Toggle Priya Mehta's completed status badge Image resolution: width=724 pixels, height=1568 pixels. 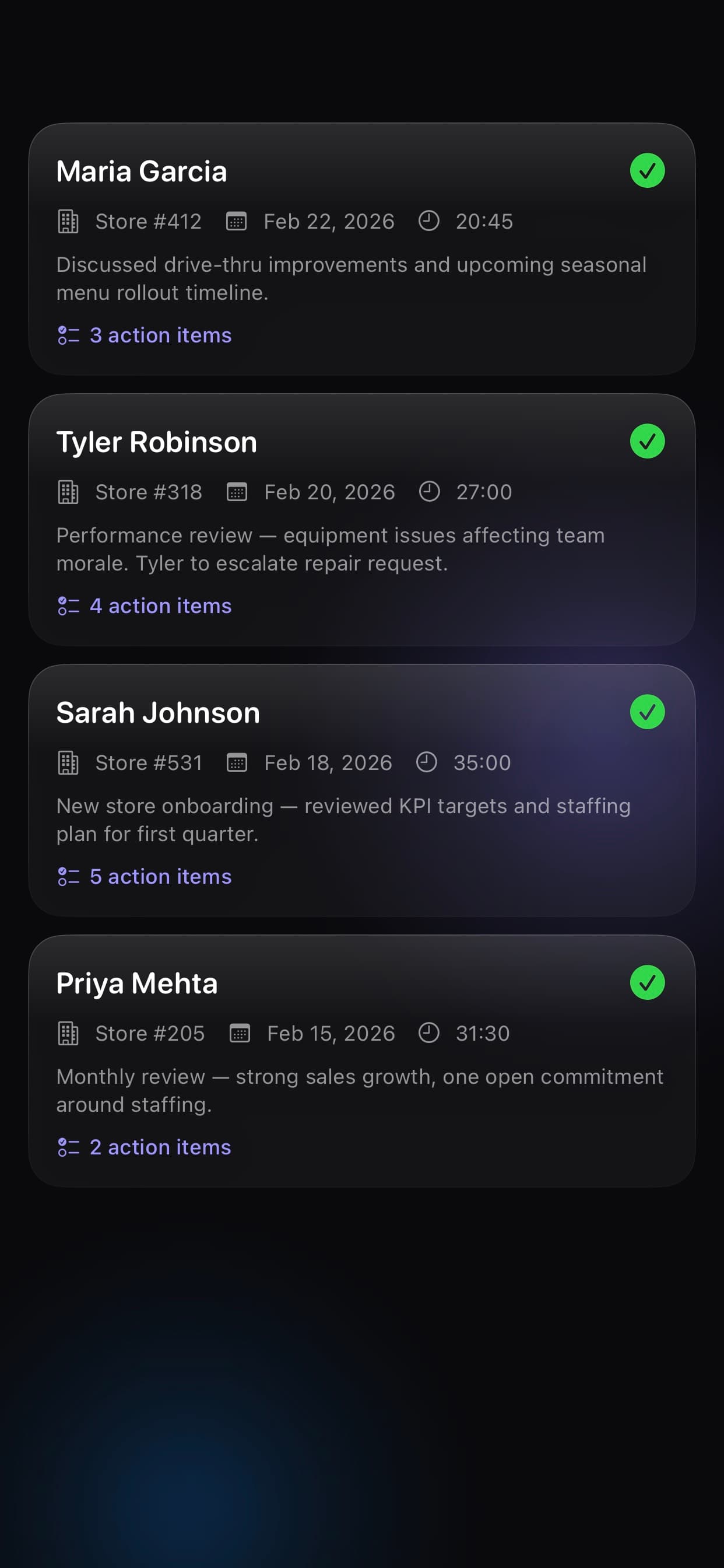coord(647,982)
